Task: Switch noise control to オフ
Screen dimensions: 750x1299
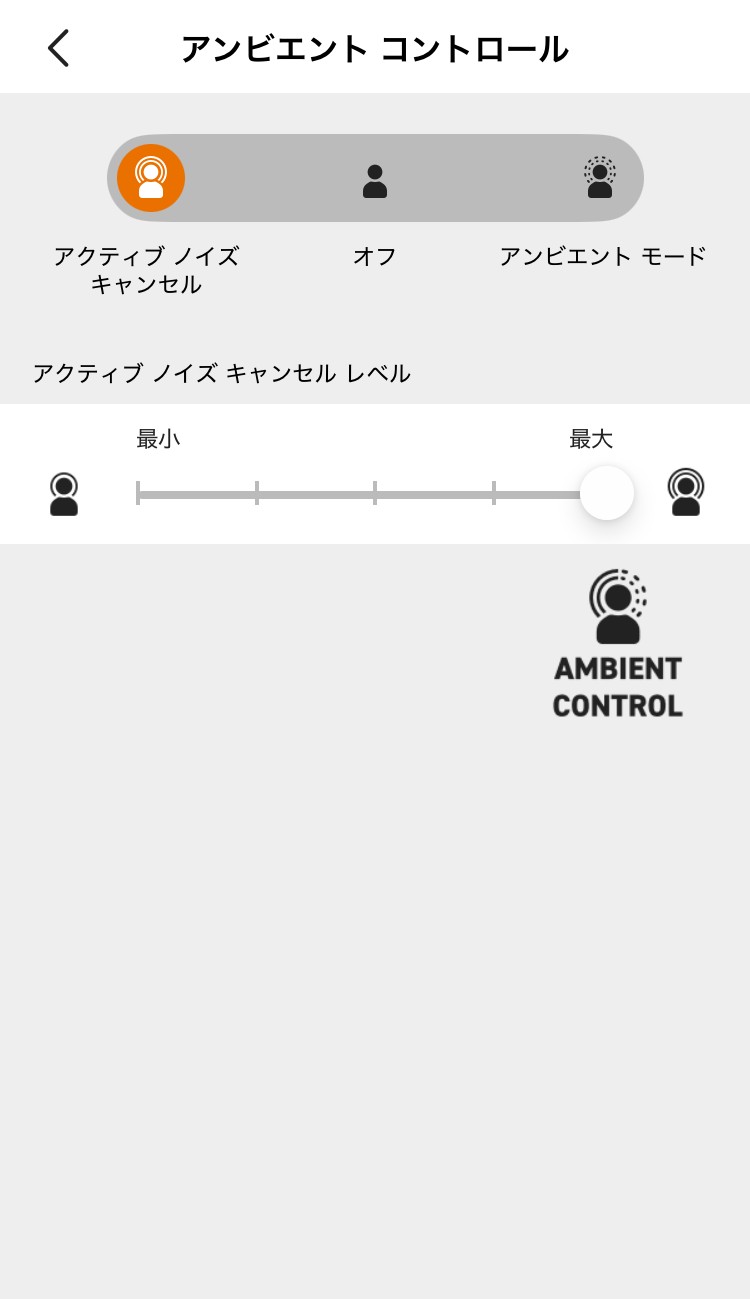Action: (375, 177)
